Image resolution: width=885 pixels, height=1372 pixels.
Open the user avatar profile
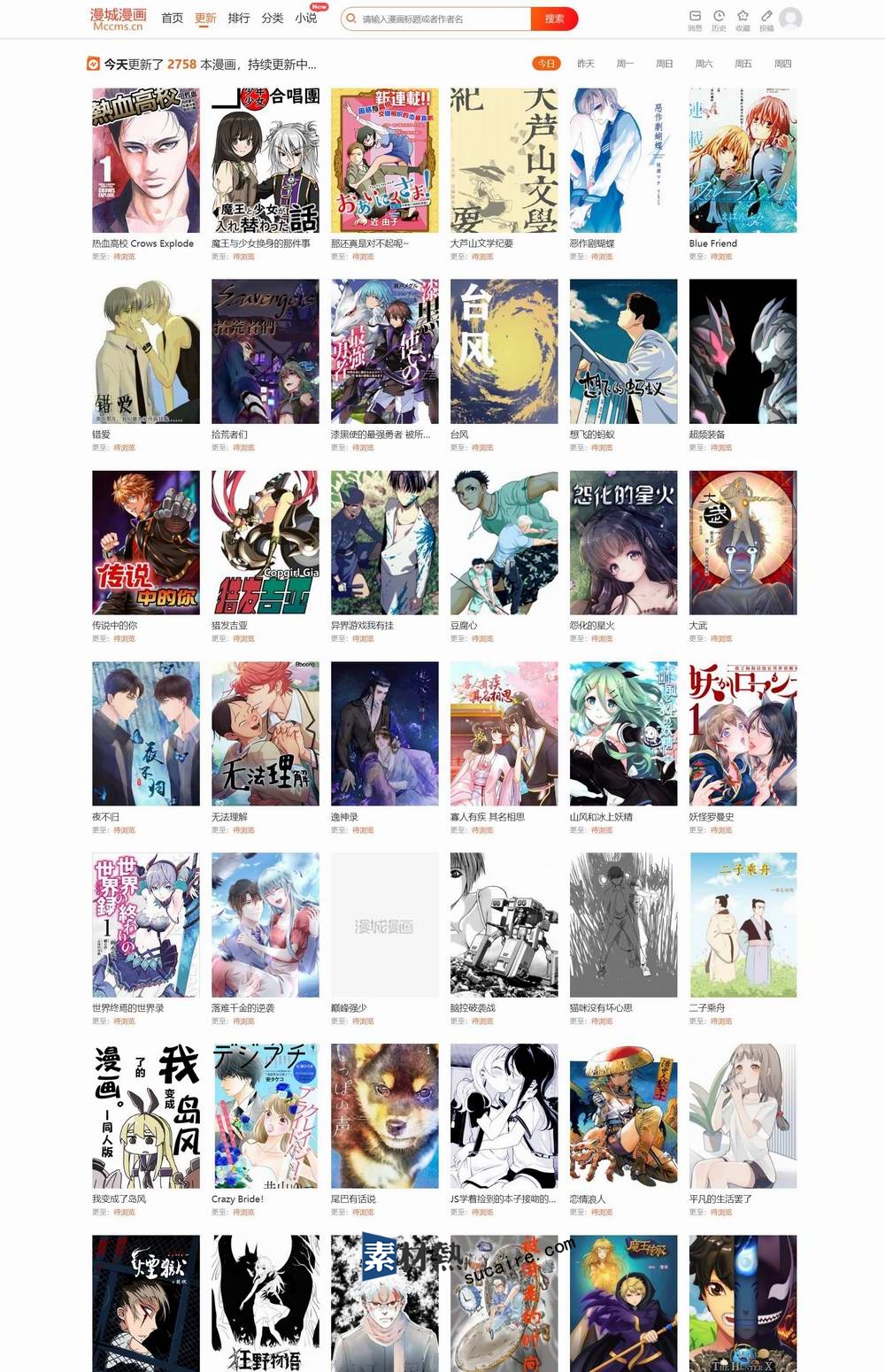click(x=791, y=19)
